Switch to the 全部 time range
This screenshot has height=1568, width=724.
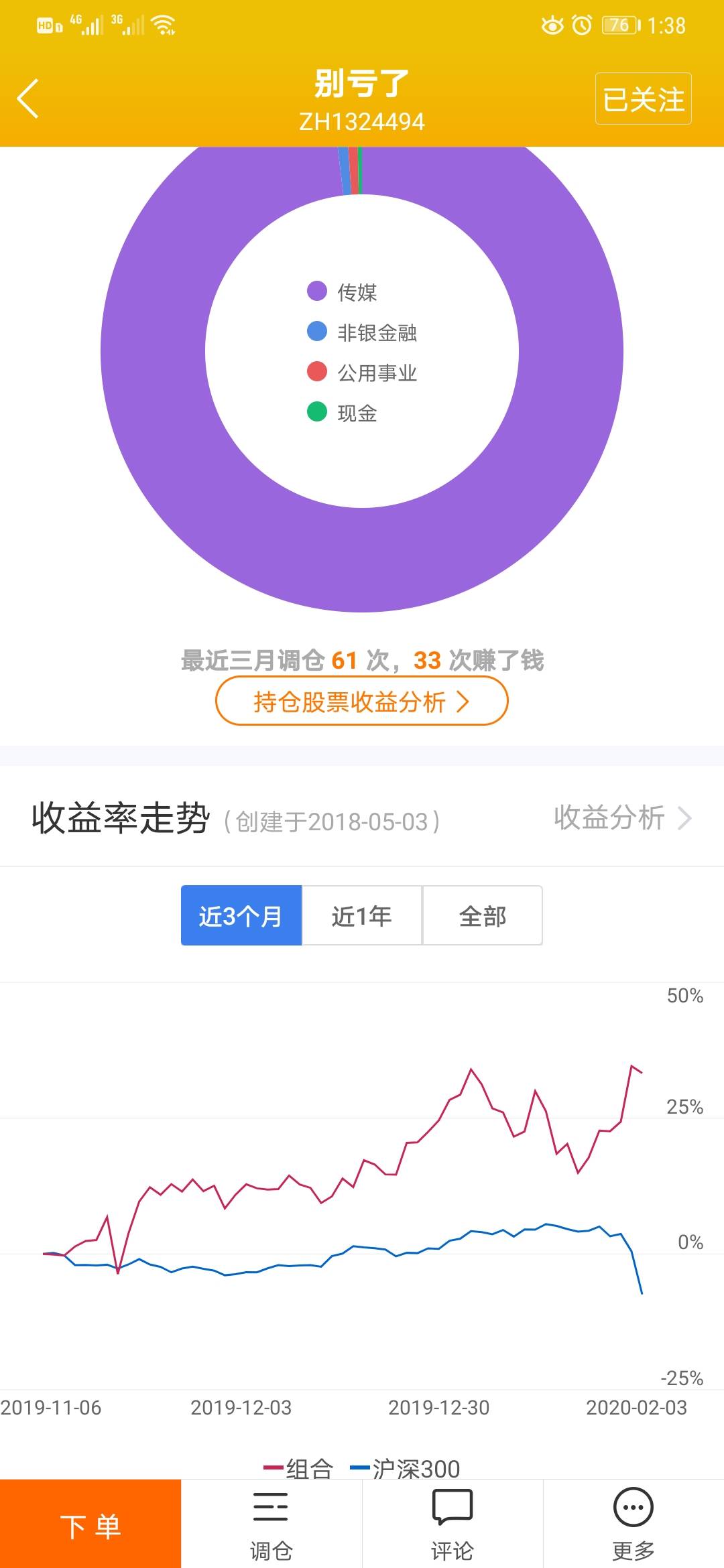tap(483, 915)
